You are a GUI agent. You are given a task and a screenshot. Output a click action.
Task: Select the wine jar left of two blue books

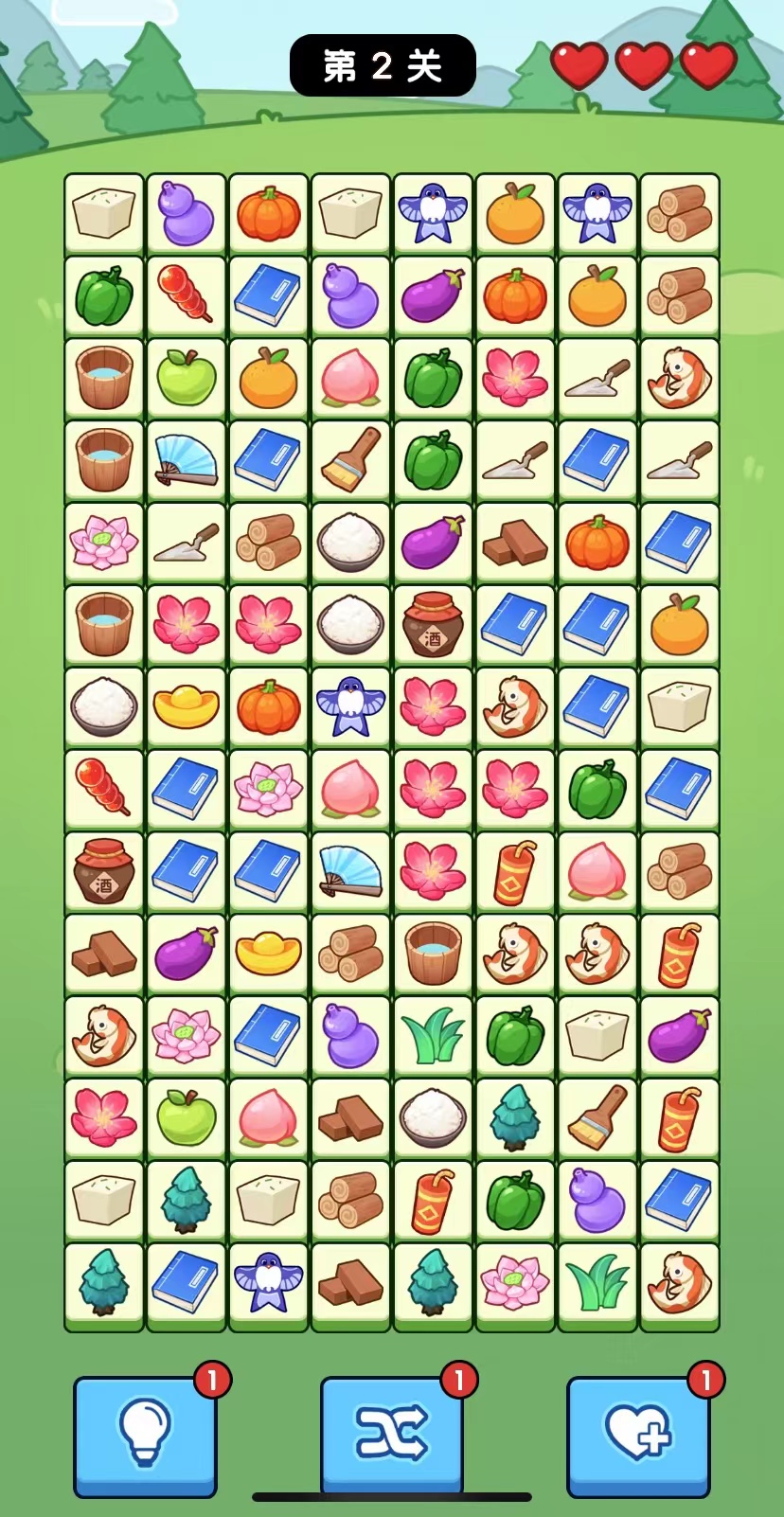tap(104, 872)
